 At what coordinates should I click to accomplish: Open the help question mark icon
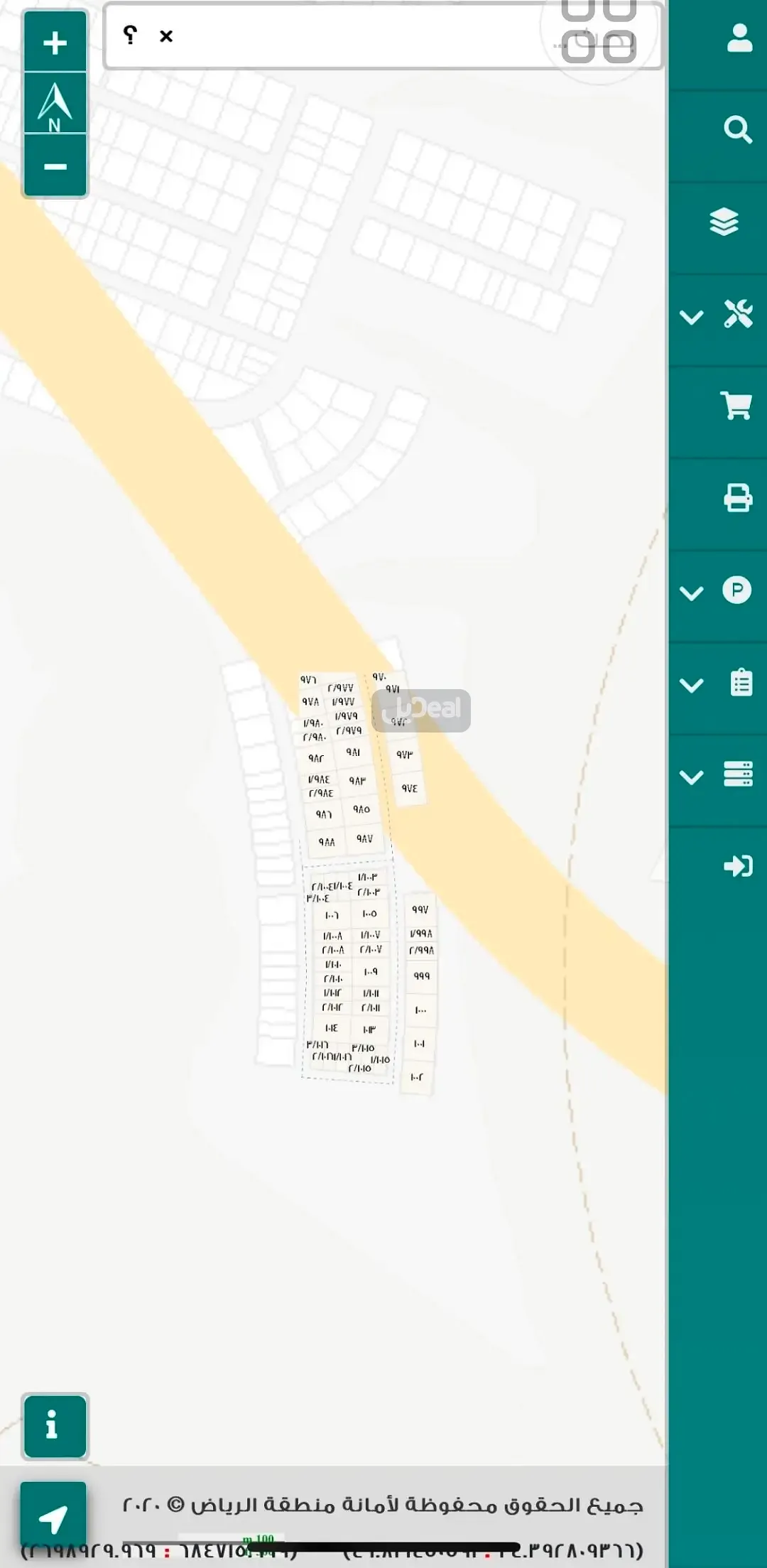pos(130,35)
